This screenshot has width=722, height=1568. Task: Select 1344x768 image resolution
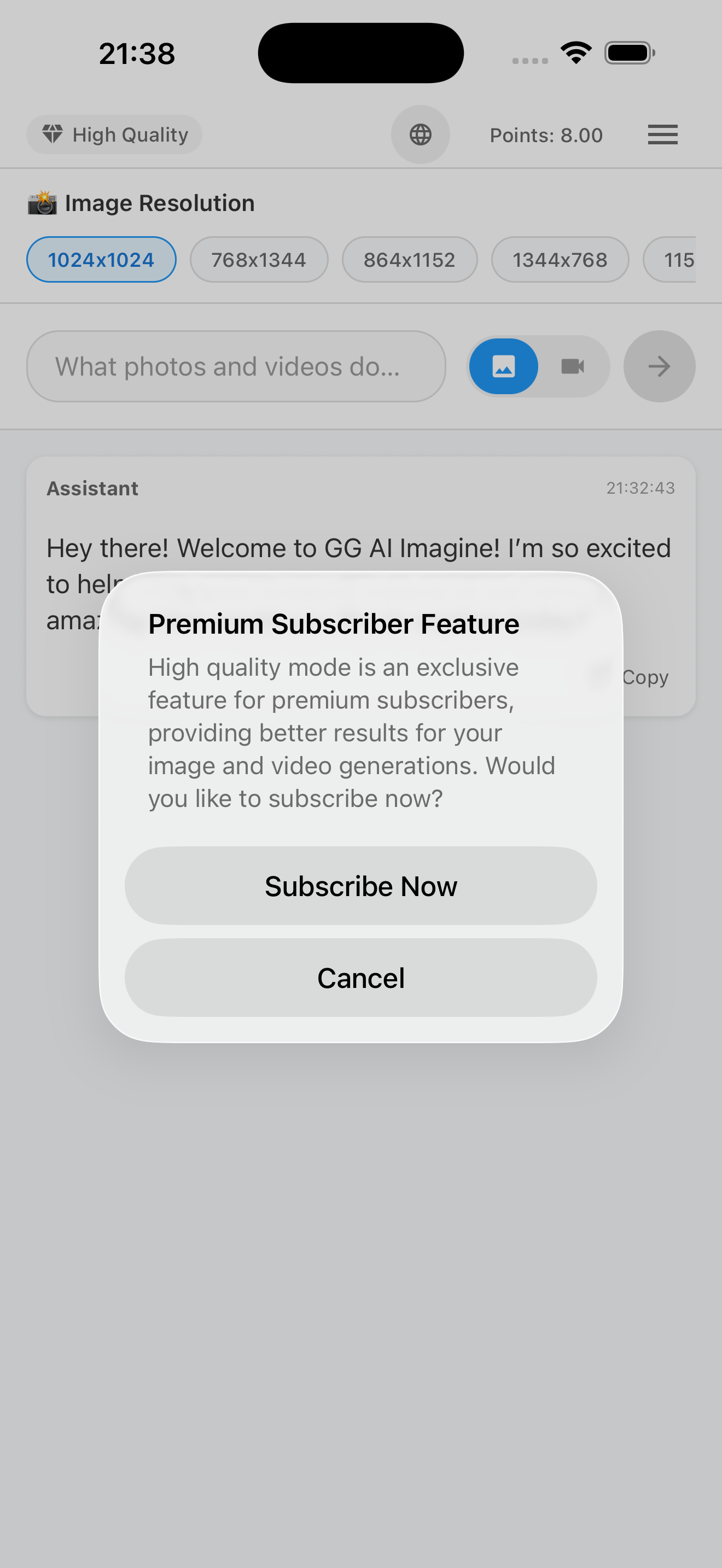coord(560,260)
